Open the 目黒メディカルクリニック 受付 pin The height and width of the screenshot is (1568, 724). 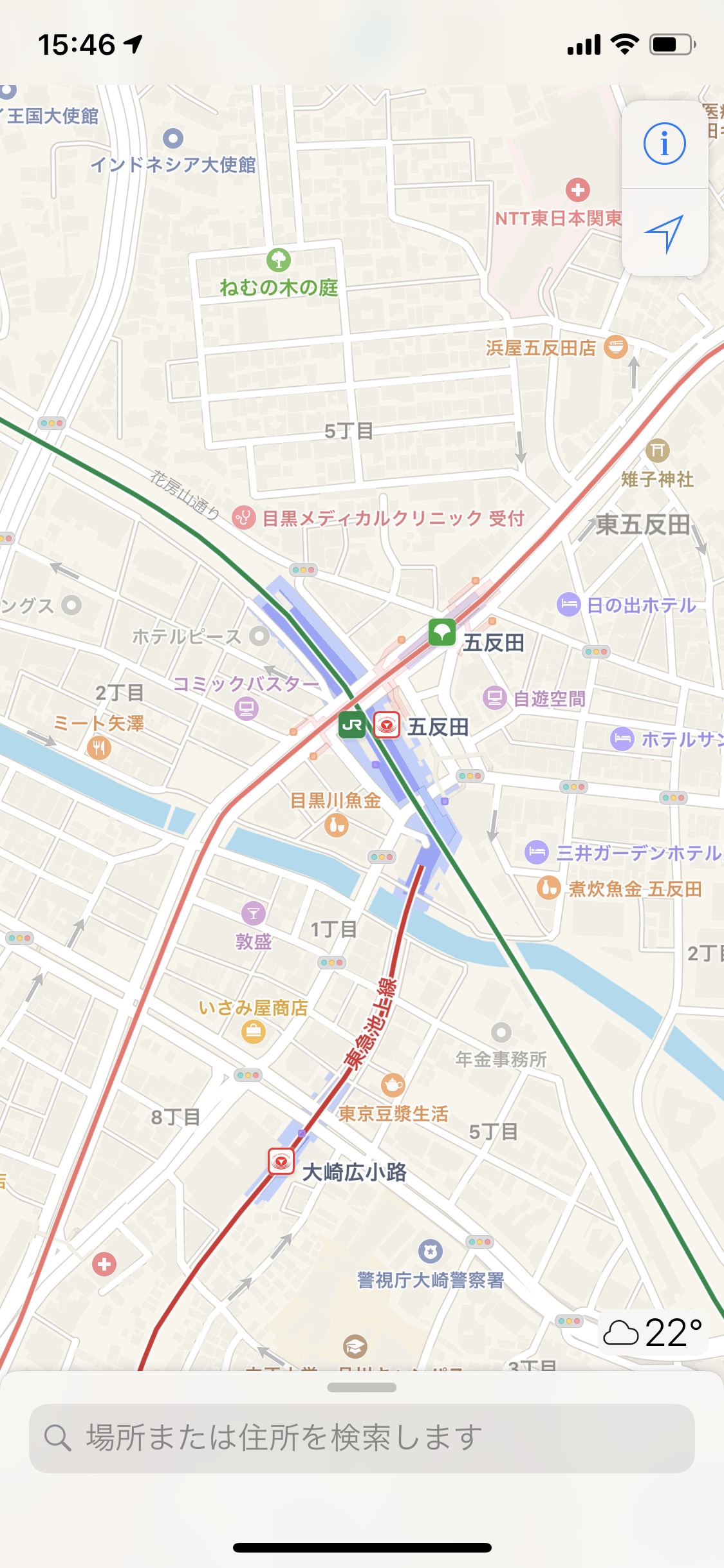(x=244, y=517)
